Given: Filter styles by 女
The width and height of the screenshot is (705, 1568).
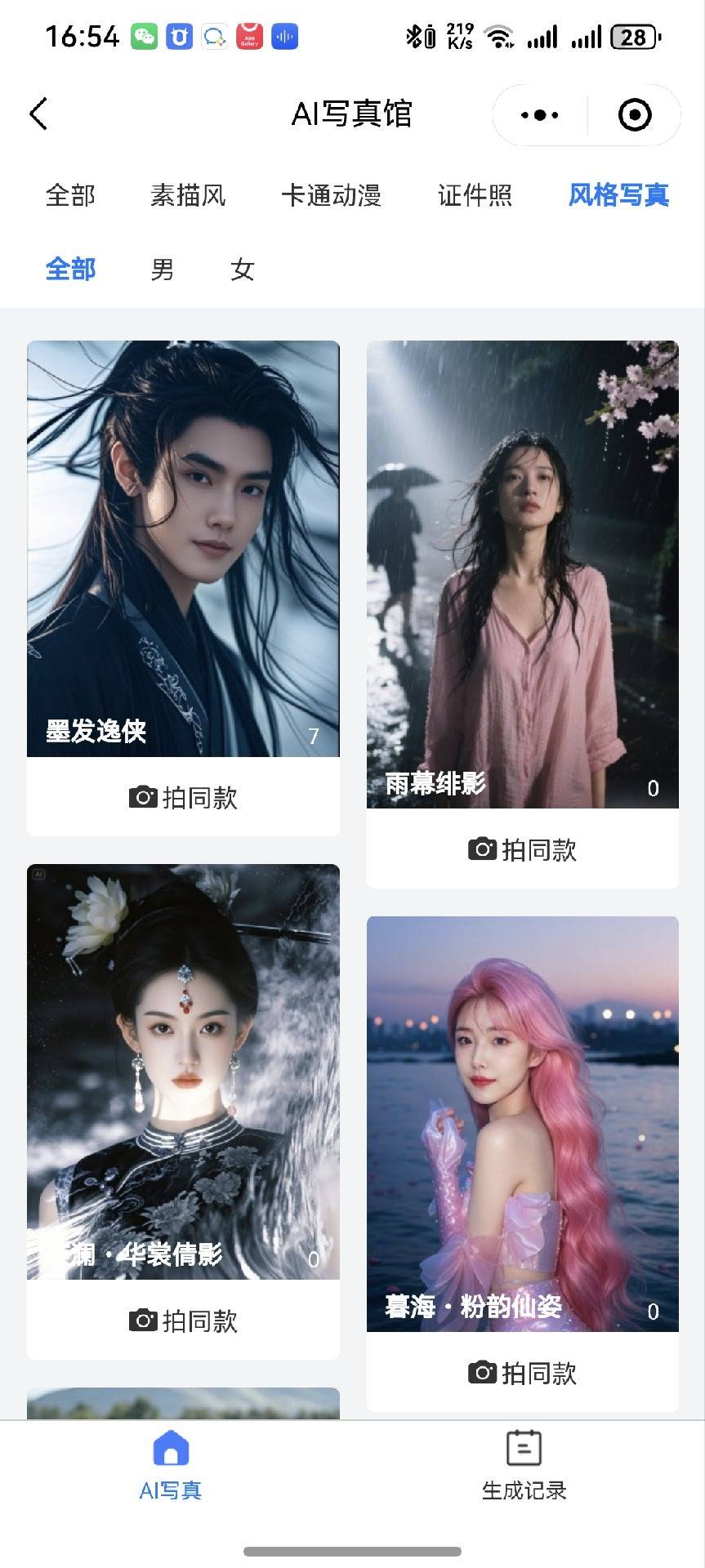Looking at the screenshot, I should [x=243, y=269].
